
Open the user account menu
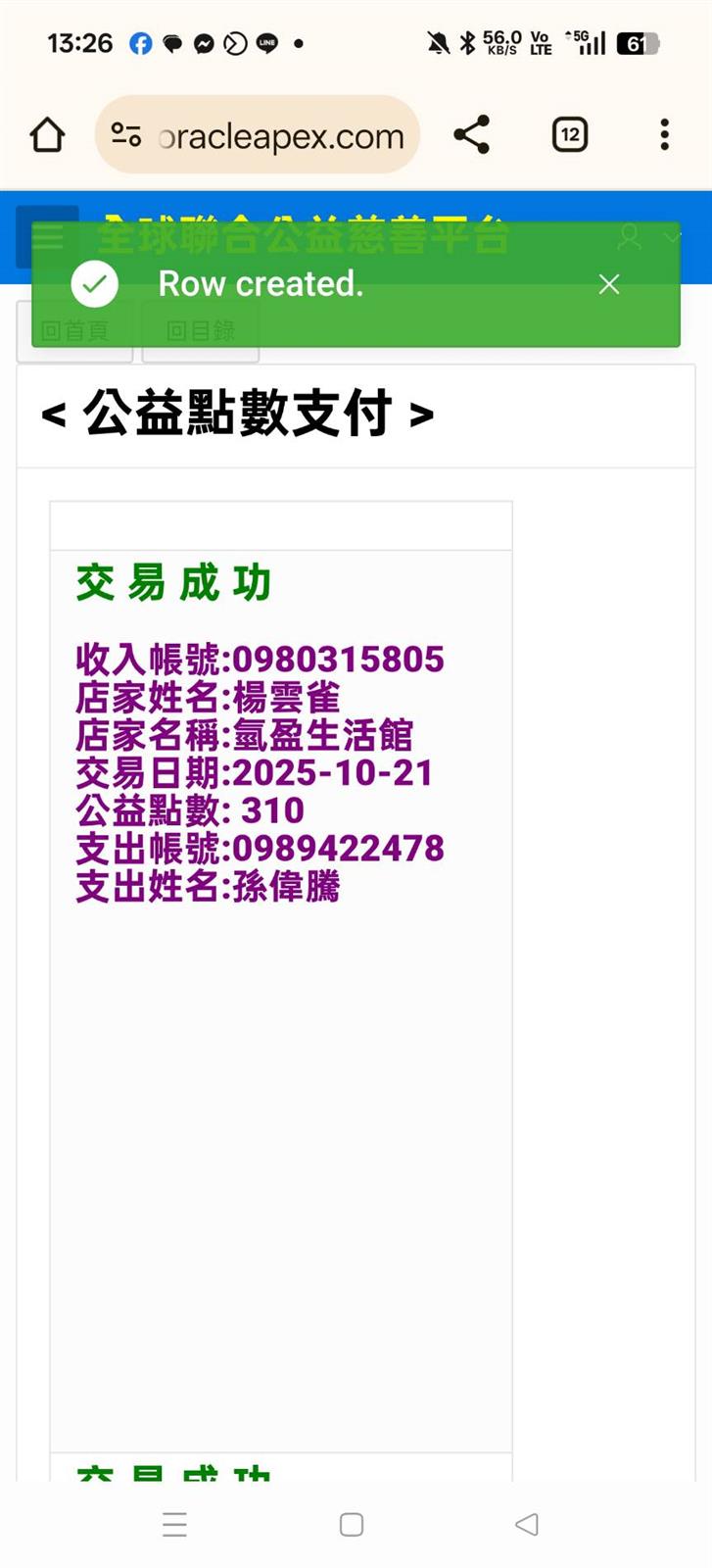641,236
